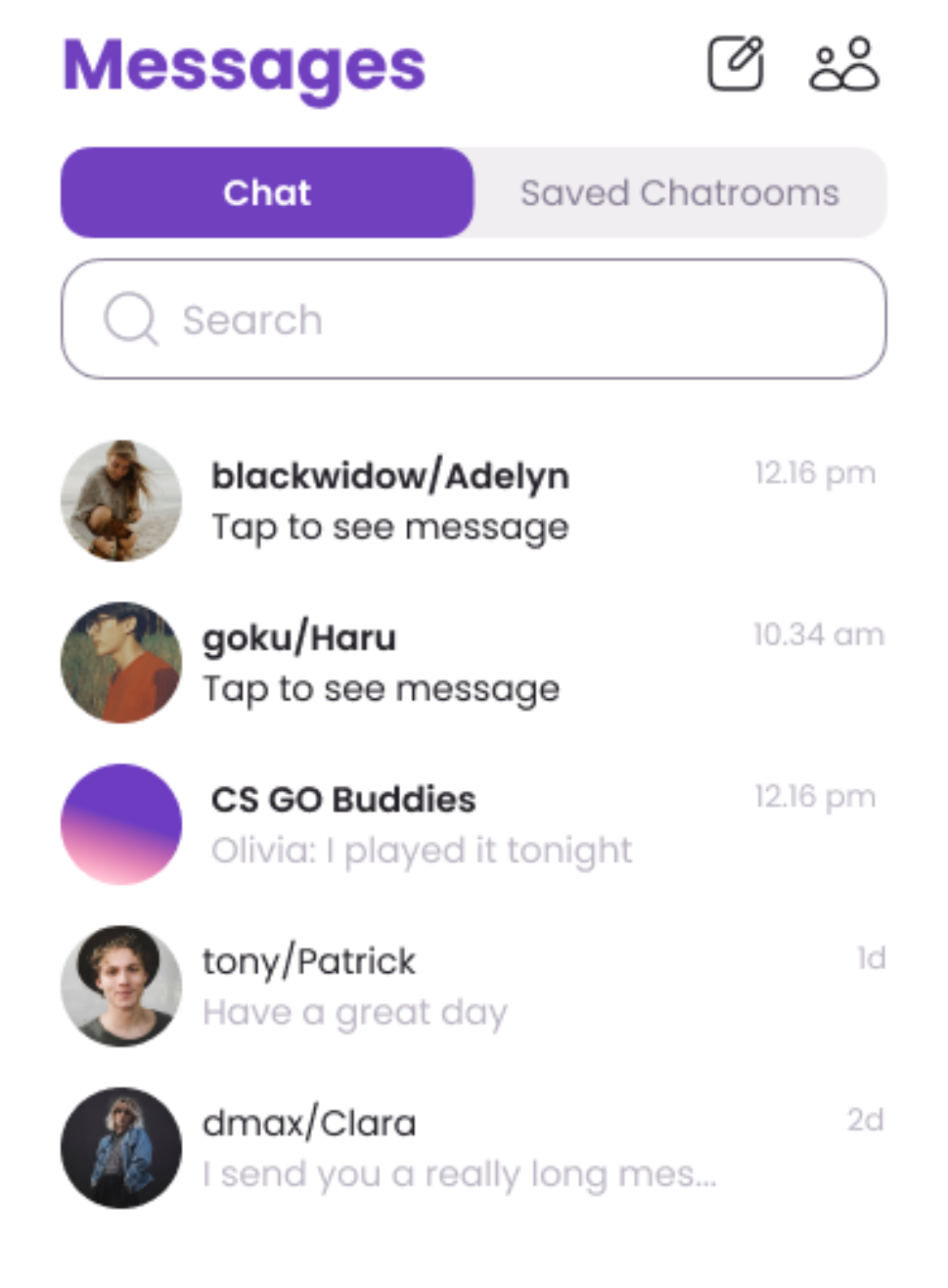Switch to Saved Chatrooms tab
Image resolution: width=948 pixels, height=1288 pixels.
pos(679,192)
